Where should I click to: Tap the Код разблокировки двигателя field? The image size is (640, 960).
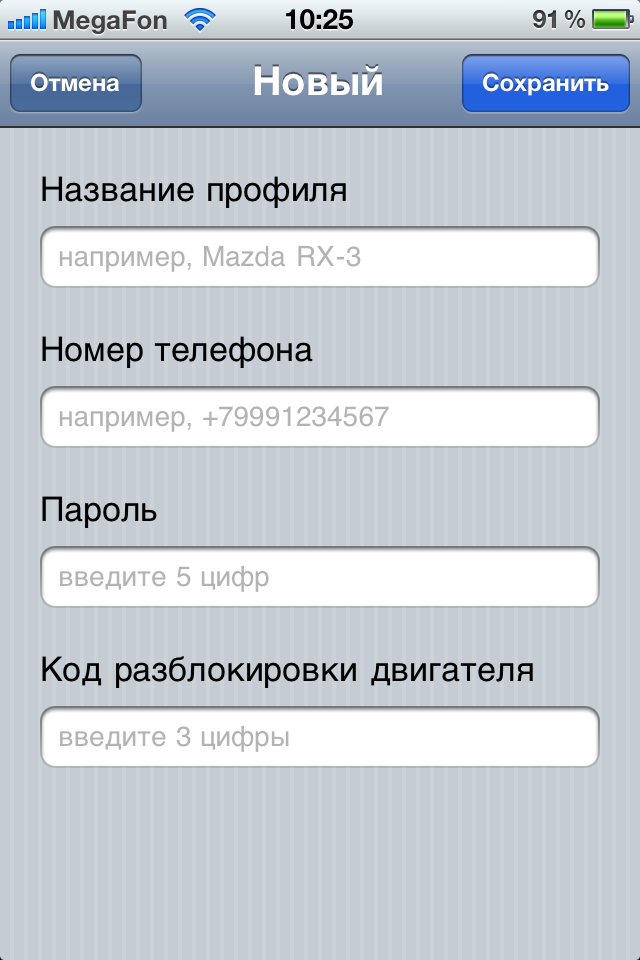tap(320, 737)
